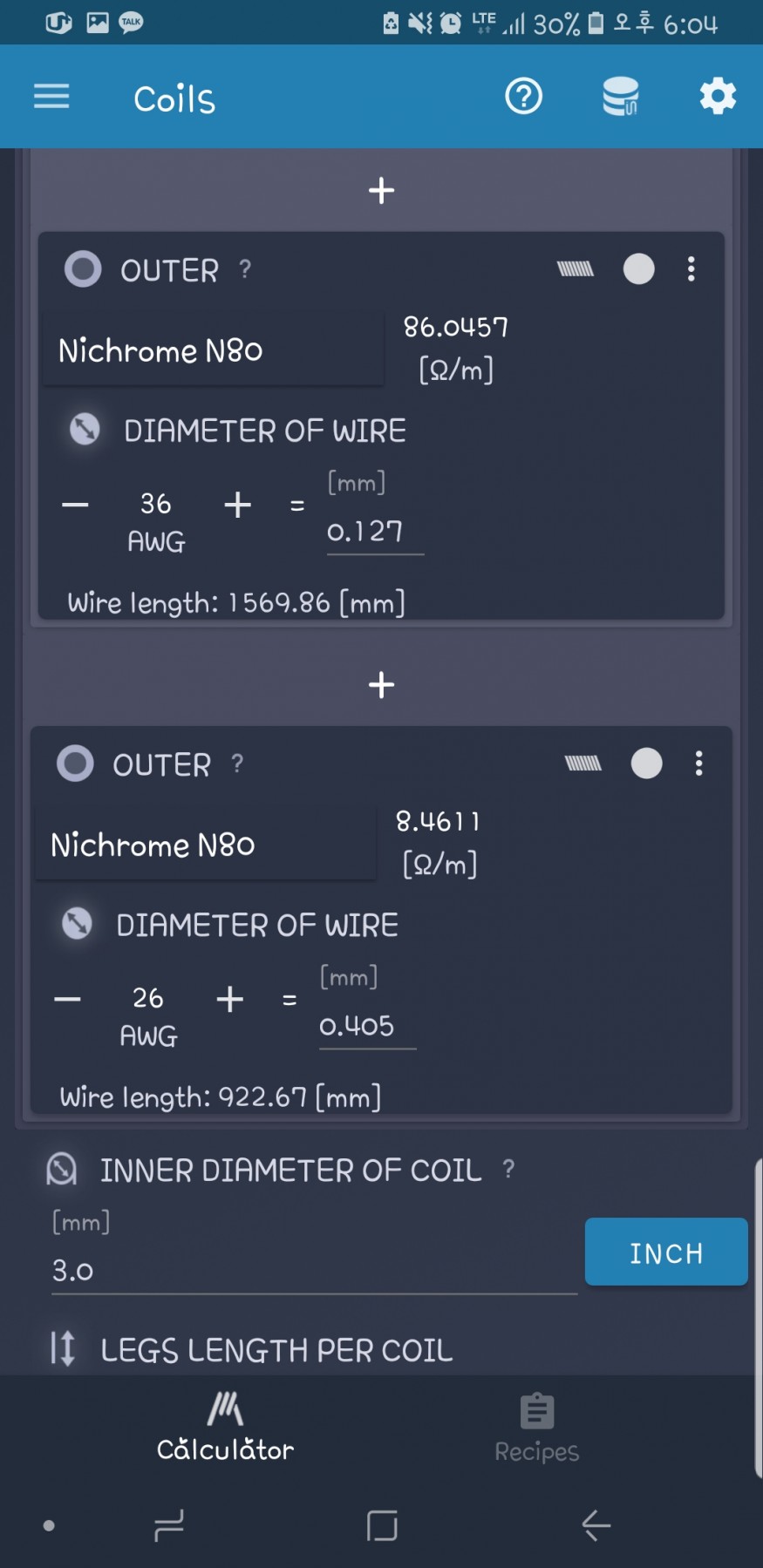Open the help question mark in toolbar
The height and width of the screenshot is (1568, 763).
pos(524,96)
